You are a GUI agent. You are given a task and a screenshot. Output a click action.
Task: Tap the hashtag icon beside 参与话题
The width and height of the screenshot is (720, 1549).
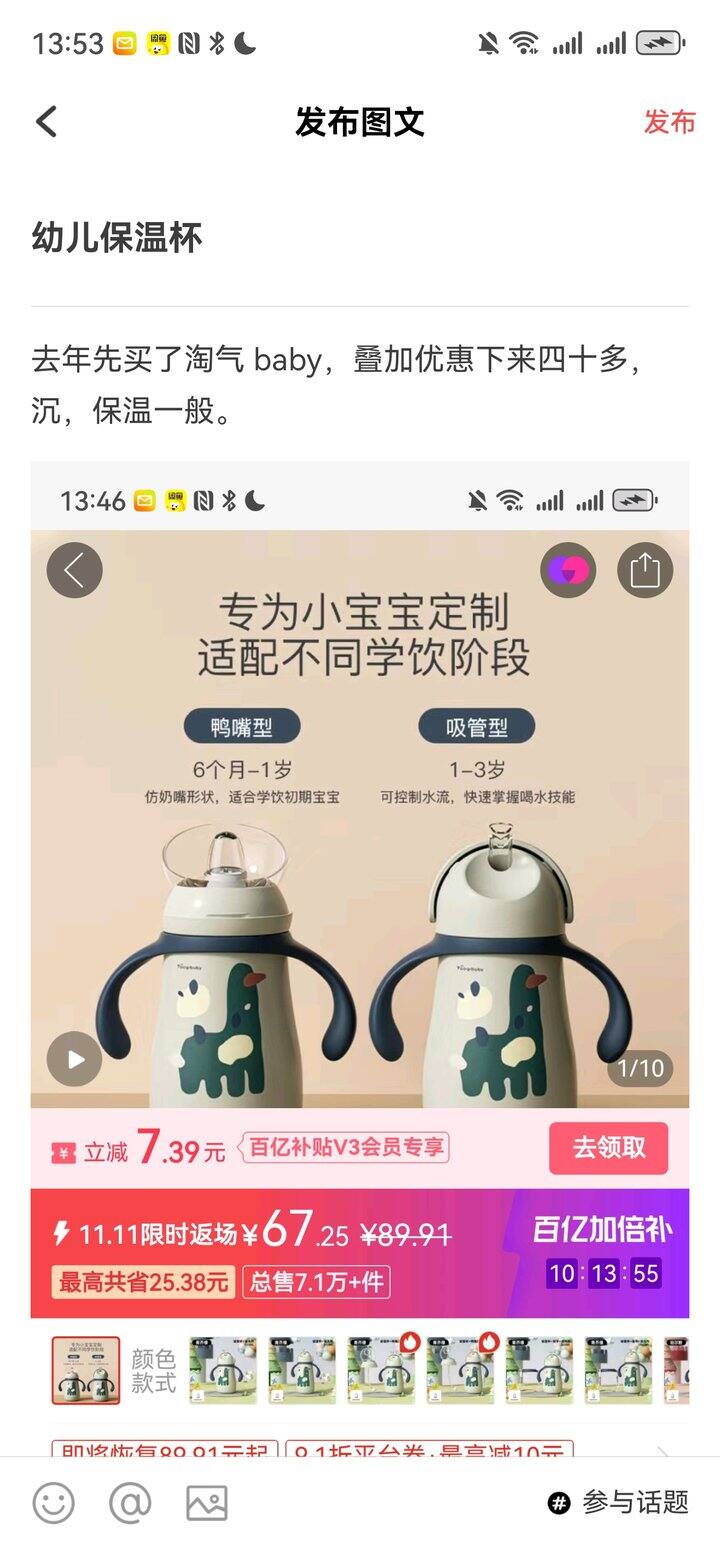(x=560, y=1503)
